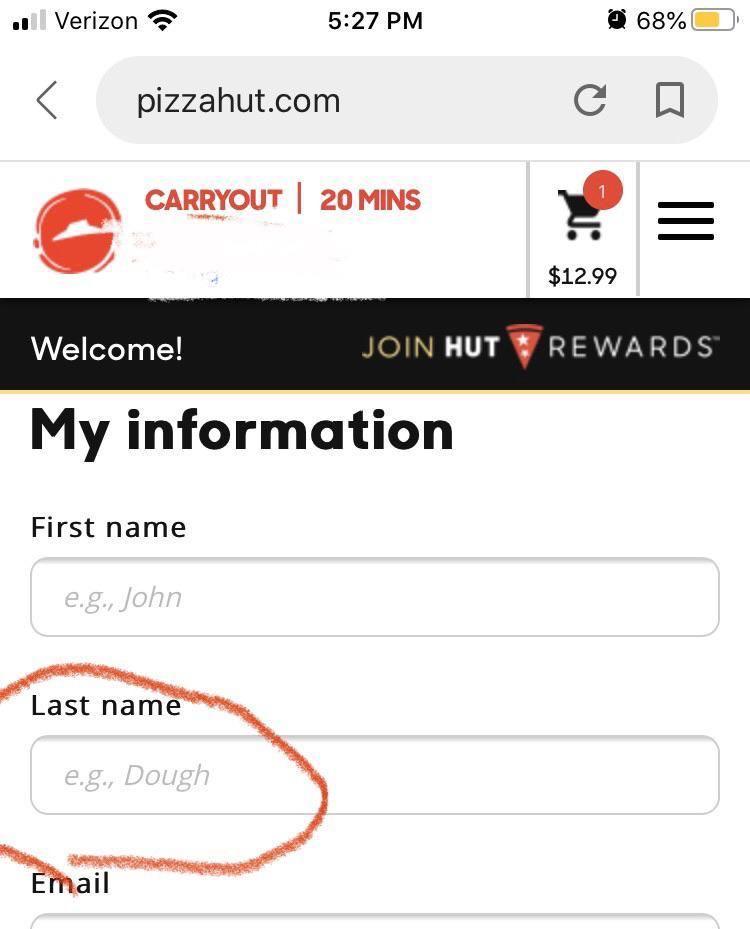This screenshot has height=929, width=750.
Task: Open the hamburger menu
Action: point(686,222)
